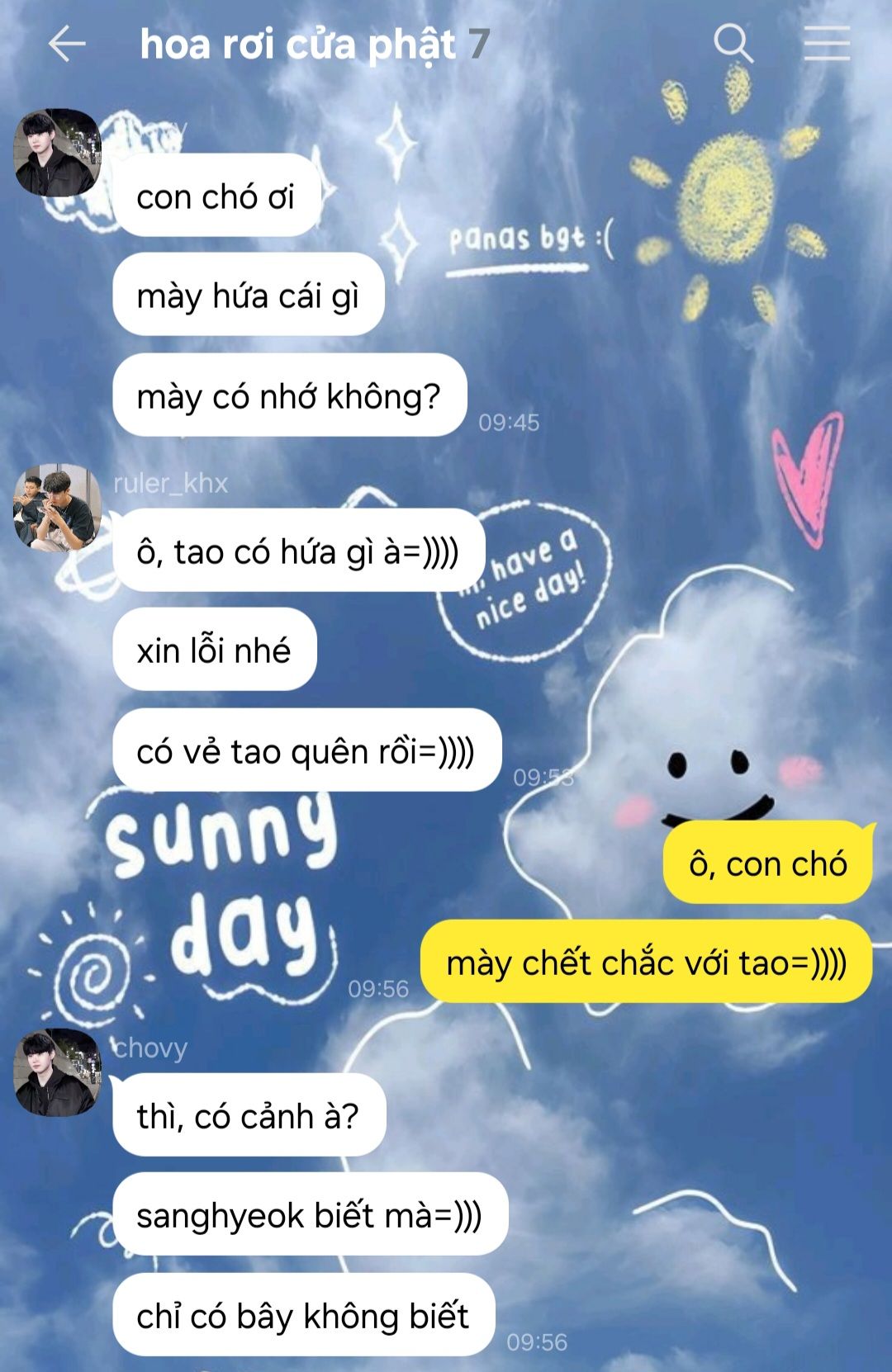The width and height of the screenshot is (892, 1372).
Task: Open chovy's avatar beside 'thì, có cảnh à?'
Action: pos(57,1072)
